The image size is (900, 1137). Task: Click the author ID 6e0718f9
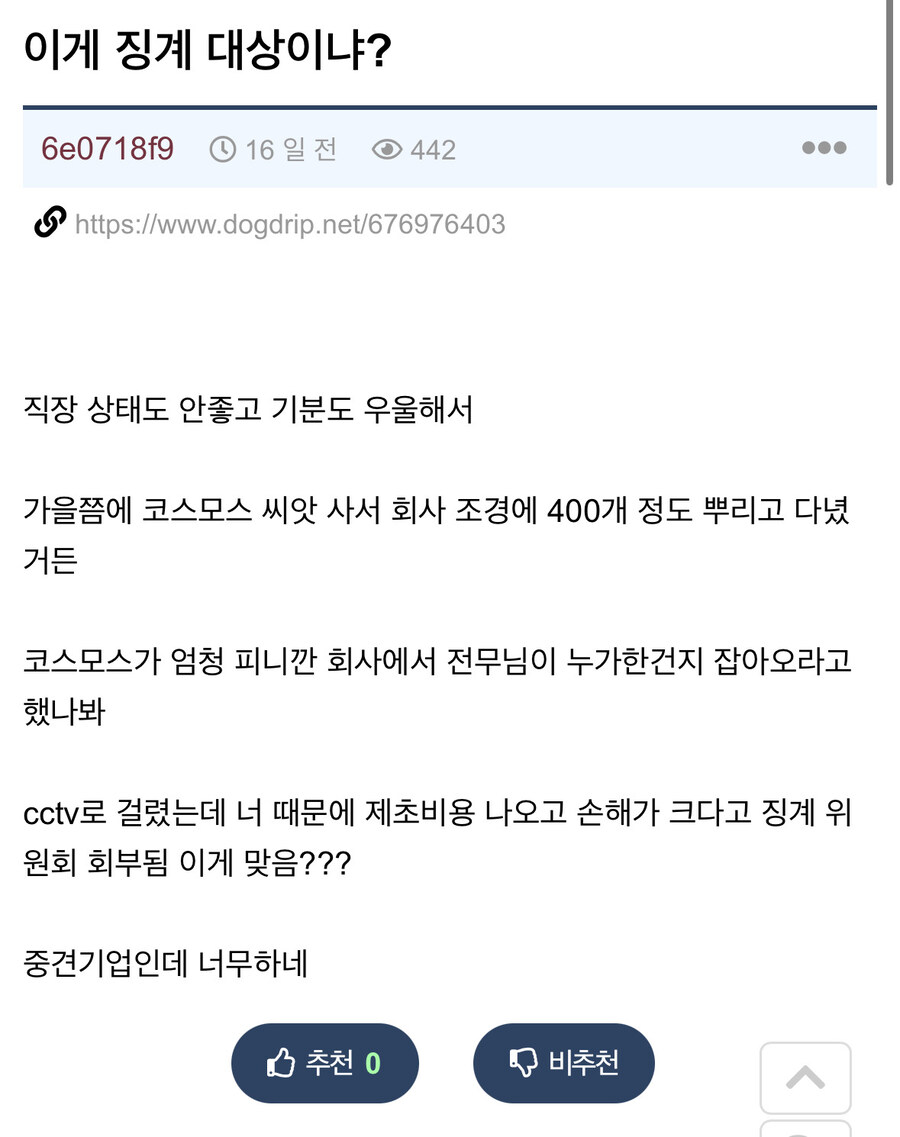click(x=108, y=148)
